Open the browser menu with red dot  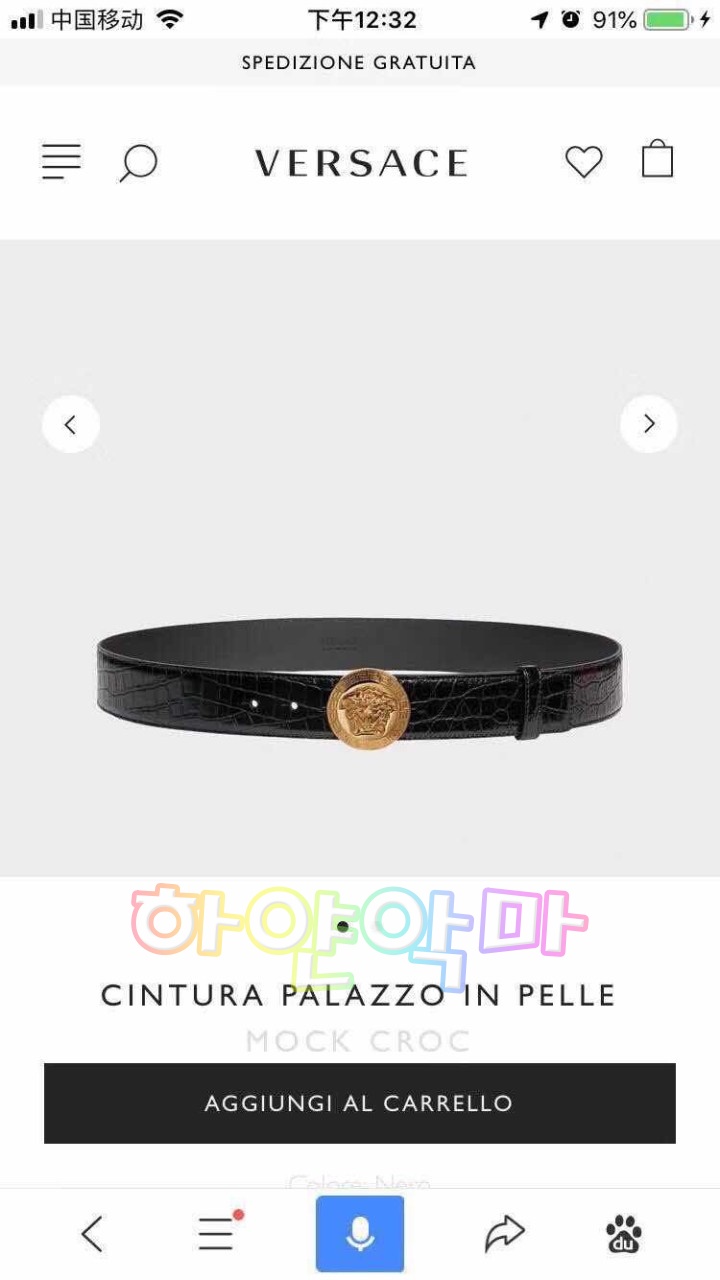click(217, 1234)
